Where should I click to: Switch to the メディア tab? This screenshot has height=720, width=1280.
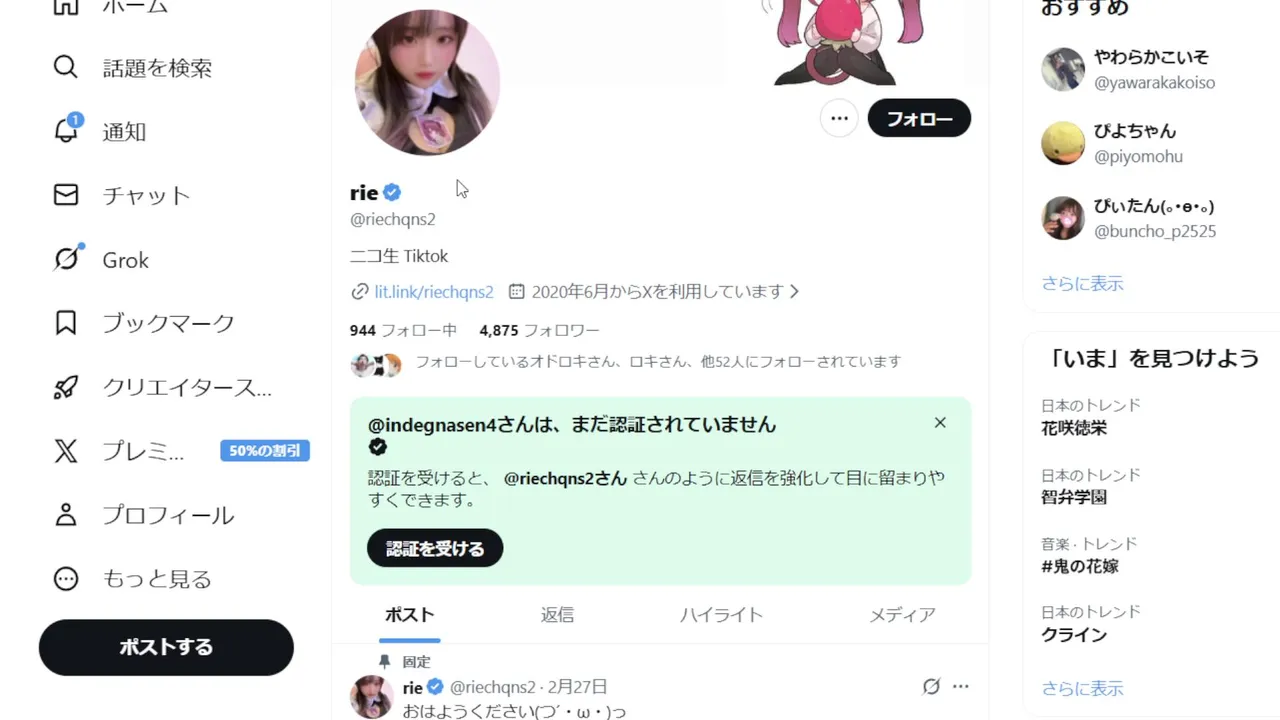point(902,615)
